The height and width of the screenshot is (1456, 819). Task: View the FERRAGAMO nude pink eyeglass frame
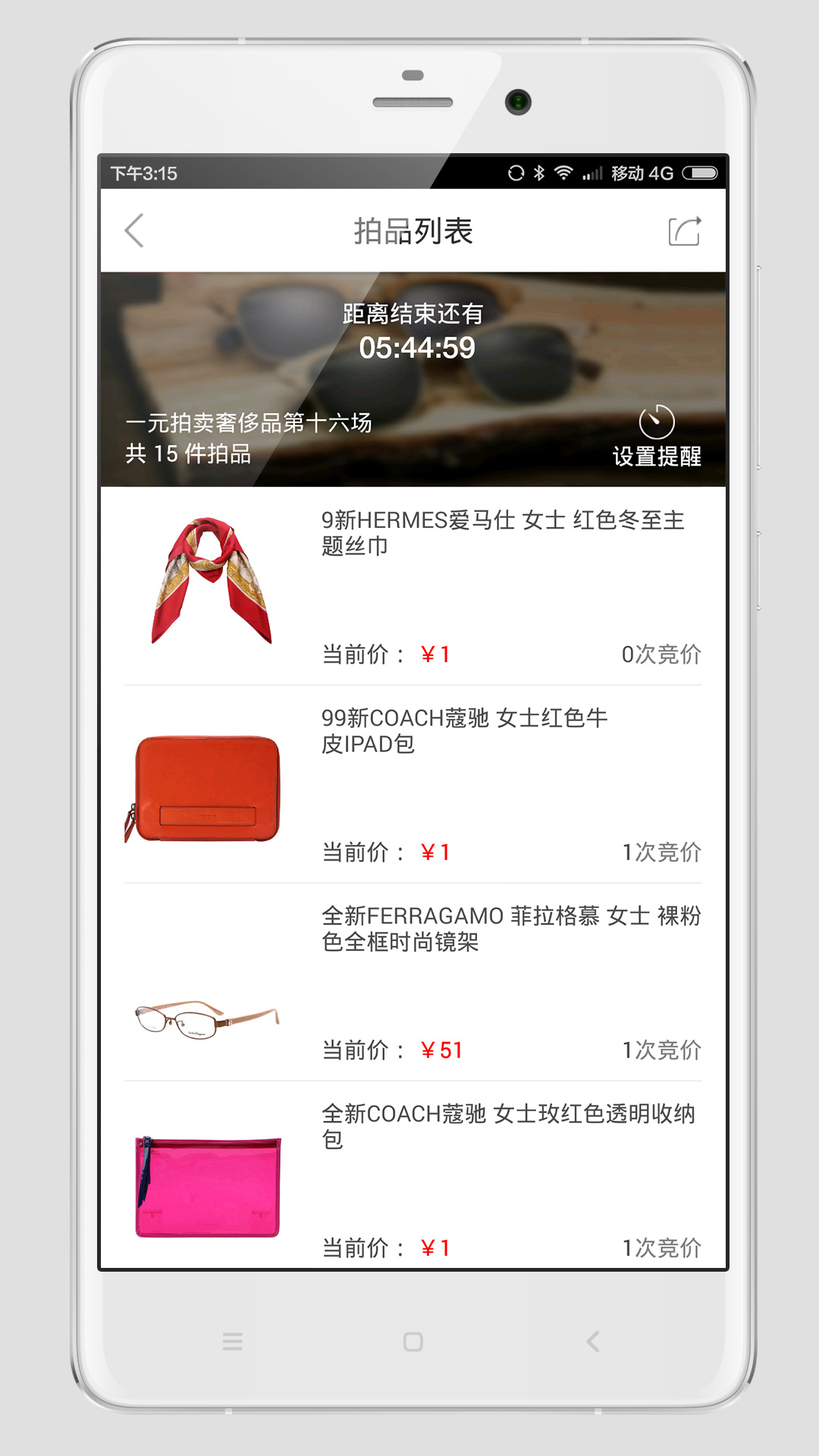pyautogui.click(x=413, y=982)
